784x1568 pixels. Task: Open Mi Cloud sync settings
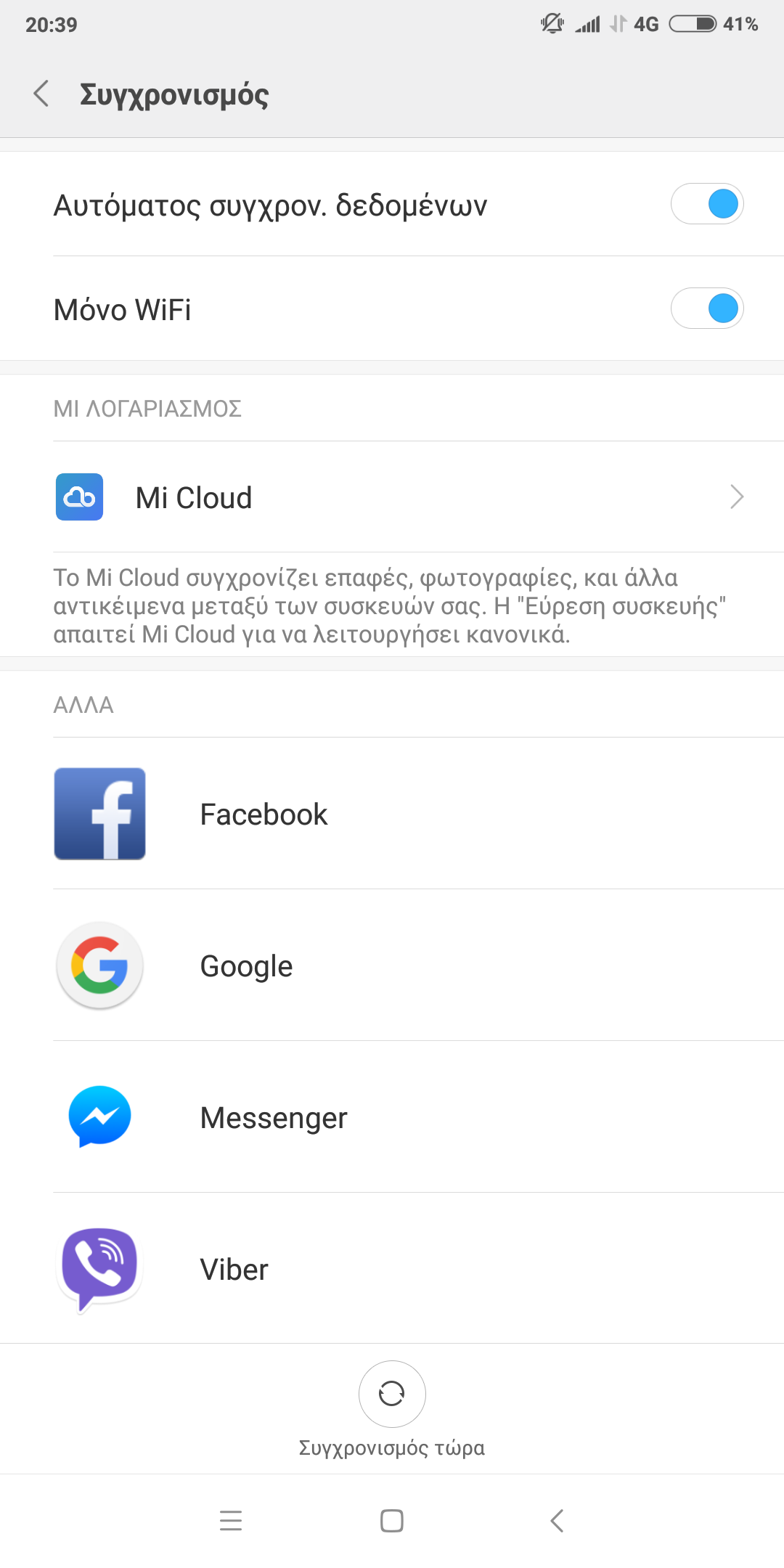pyautogui.click(x=392, y=497)
